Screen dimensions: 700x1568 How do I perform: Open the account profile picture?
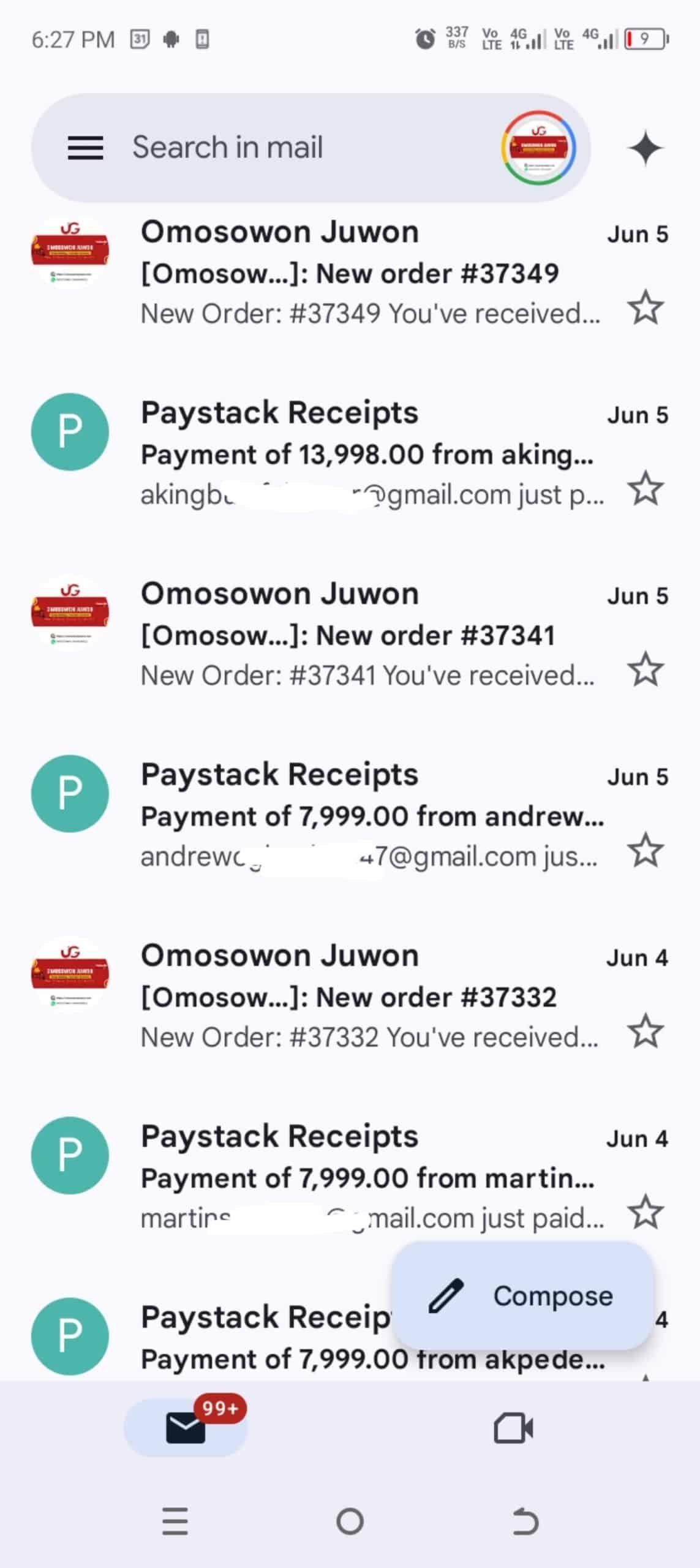[x=538, y=148]
